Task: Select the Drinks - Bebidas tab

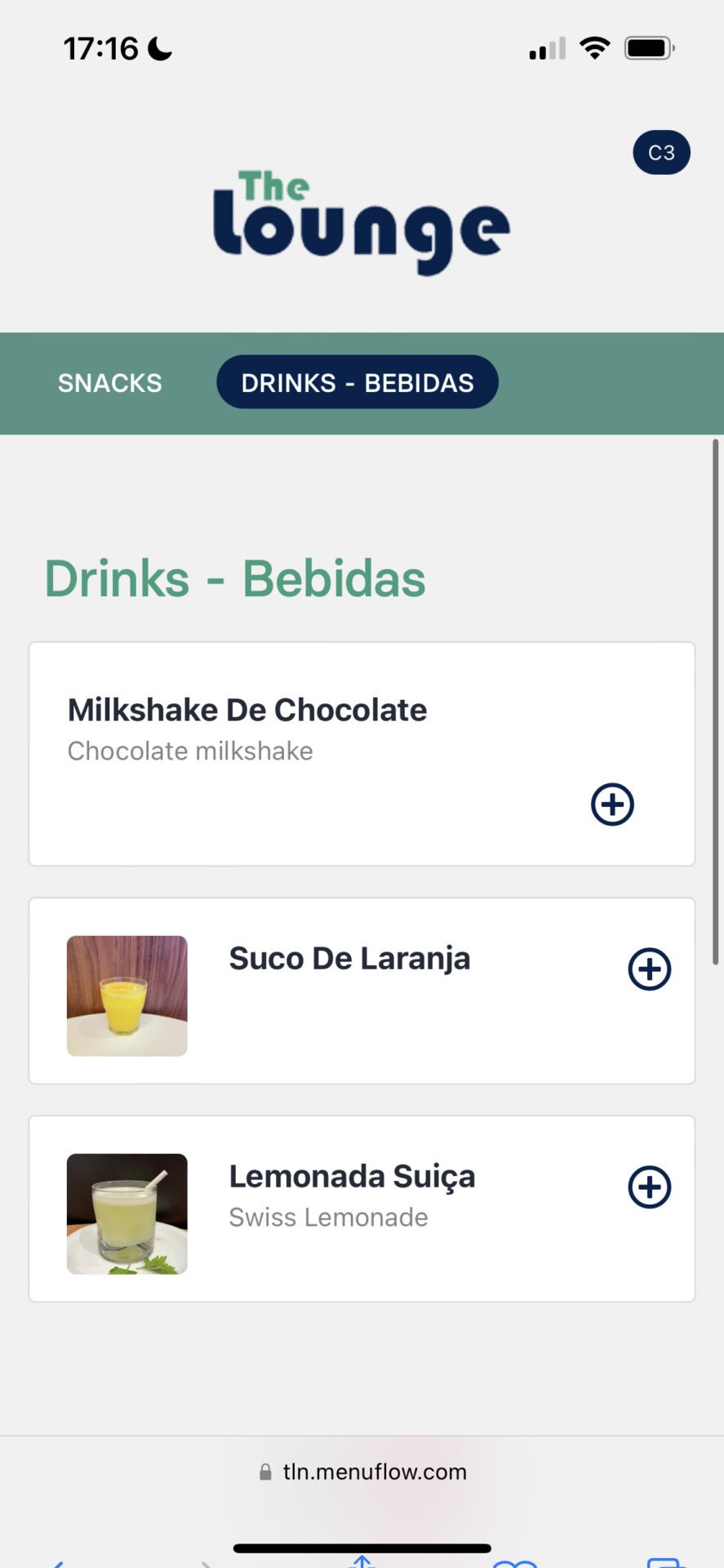Action: (x=358, y=382)
